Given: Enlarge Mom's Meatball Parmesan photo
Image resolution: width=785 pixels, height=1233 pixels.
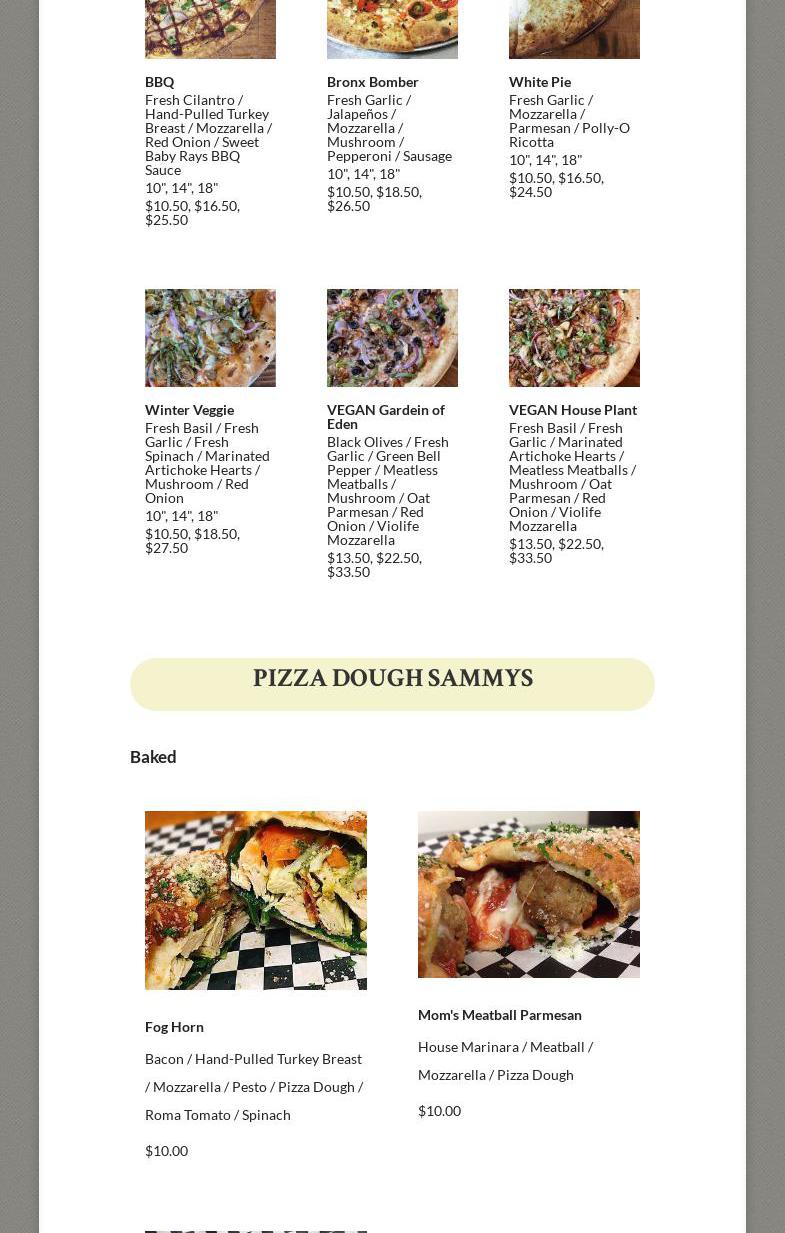Looking at the screenshot, I should point(529,894).
